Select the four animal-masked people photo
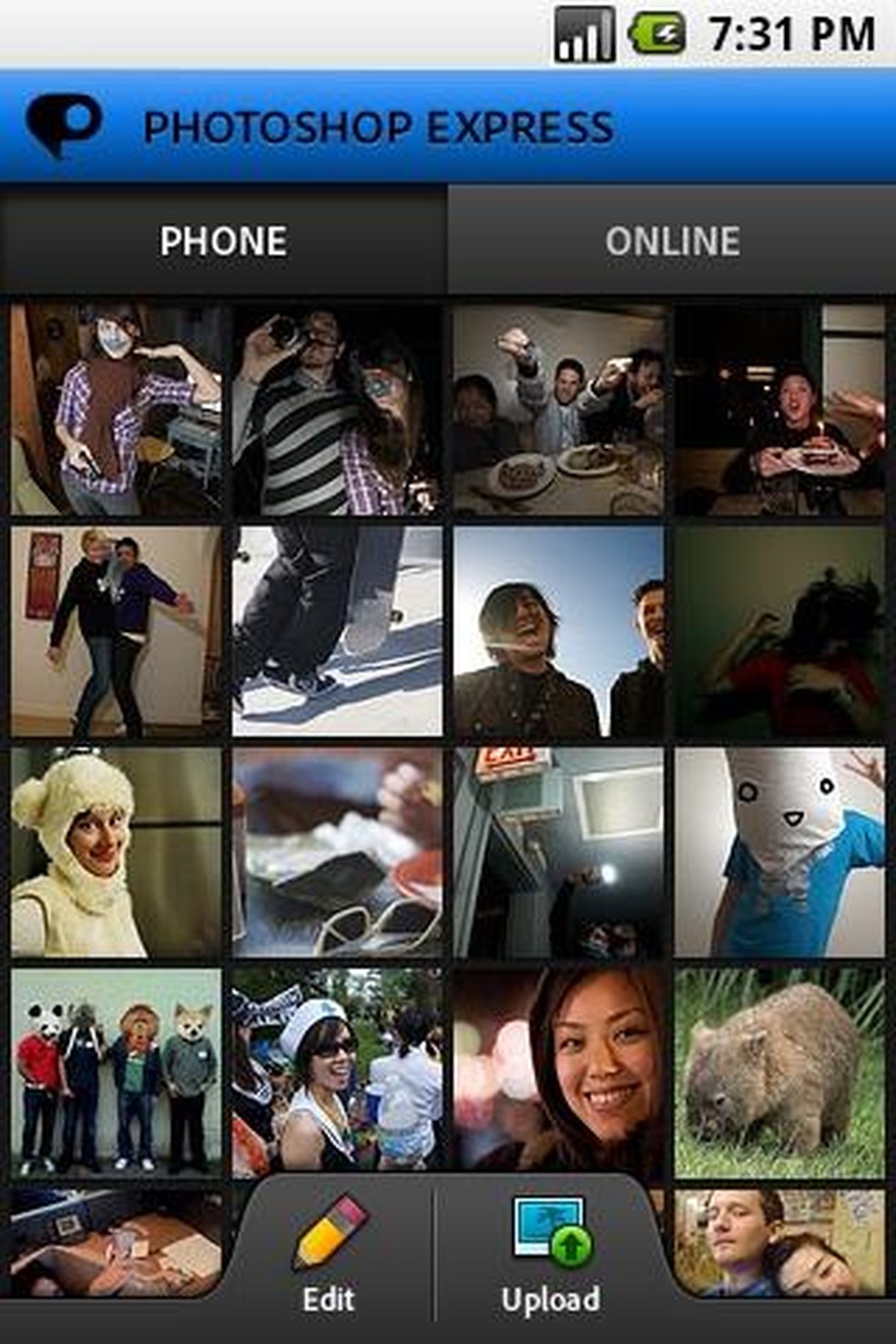The height and width of the screenshot is (1344, 896). point(116,1073)
